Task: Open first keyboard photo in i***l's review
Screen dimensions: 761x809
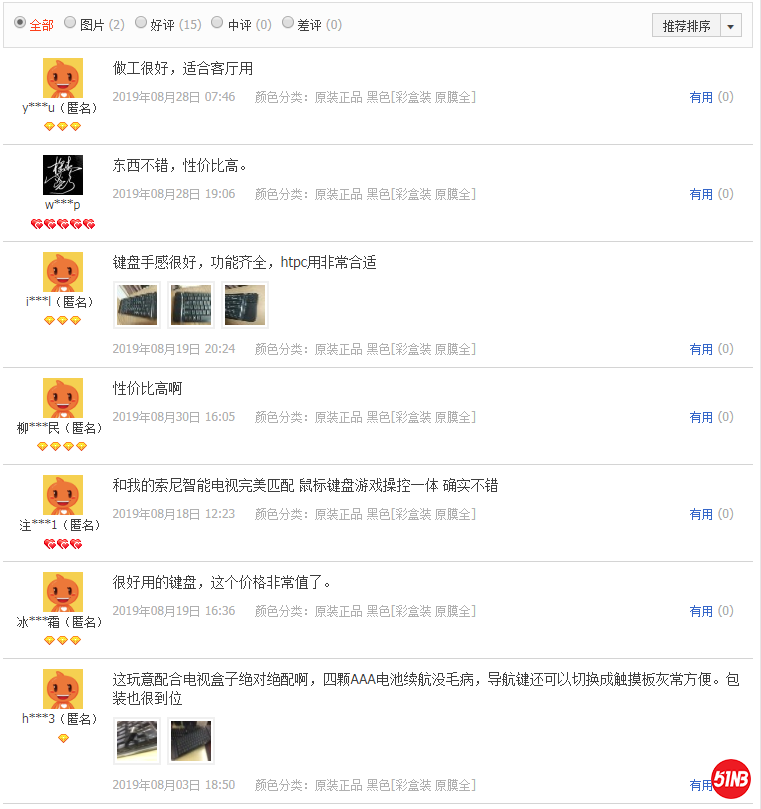Action: (x=136, y=305)
